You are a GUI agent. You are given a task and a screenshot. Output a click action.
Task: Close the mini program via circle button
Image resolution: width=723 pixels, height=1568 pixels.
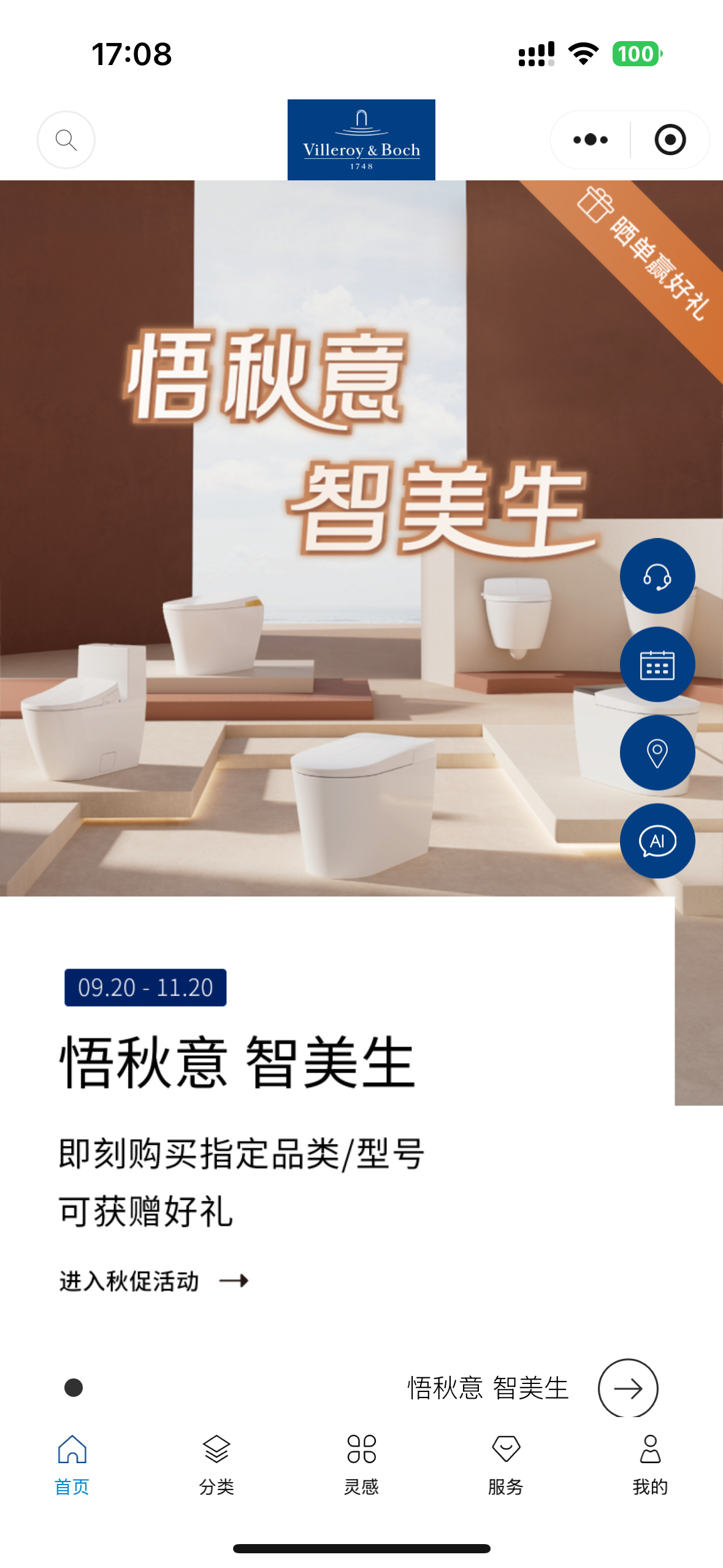(670, 140)
